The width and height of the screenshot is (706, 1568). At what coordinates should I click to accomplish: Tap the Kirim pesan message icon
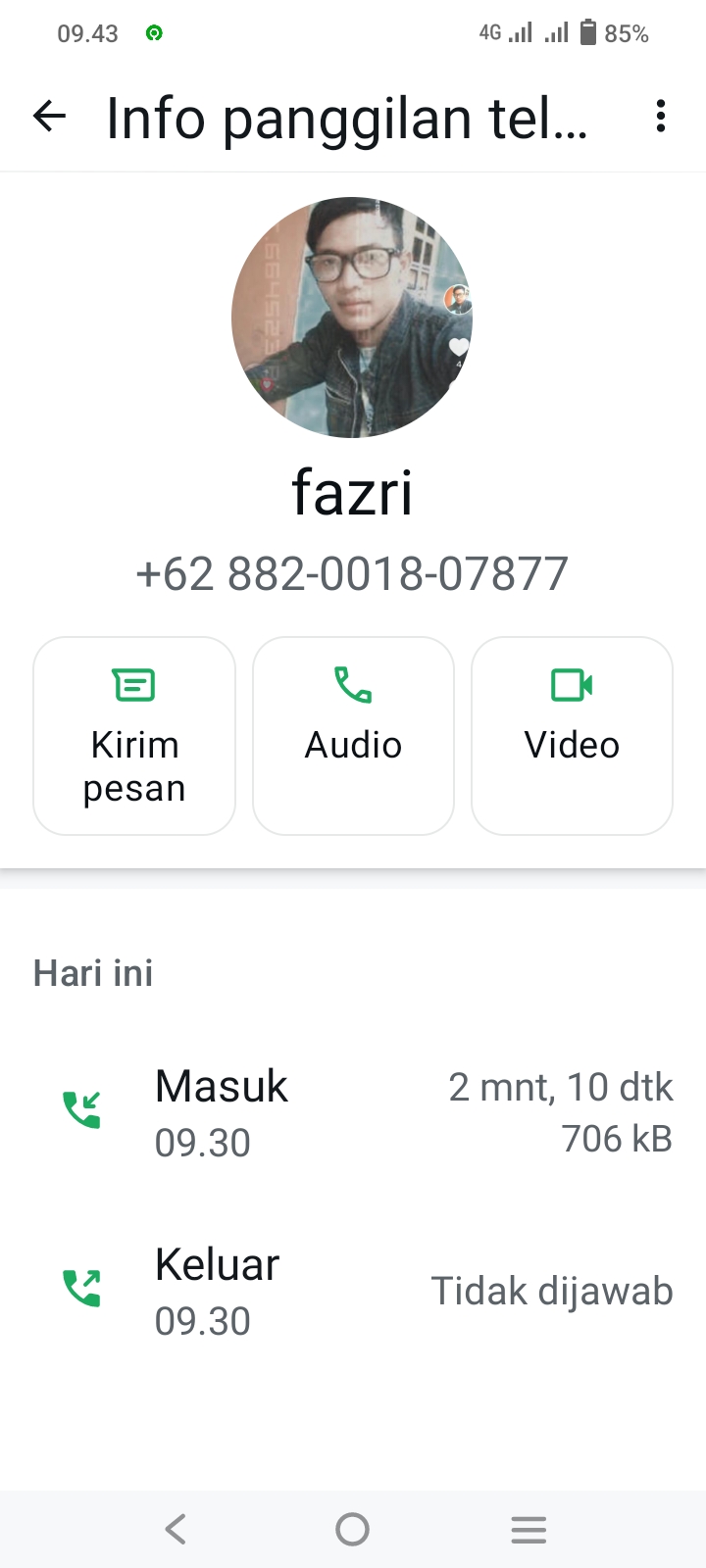pos(133,686)
